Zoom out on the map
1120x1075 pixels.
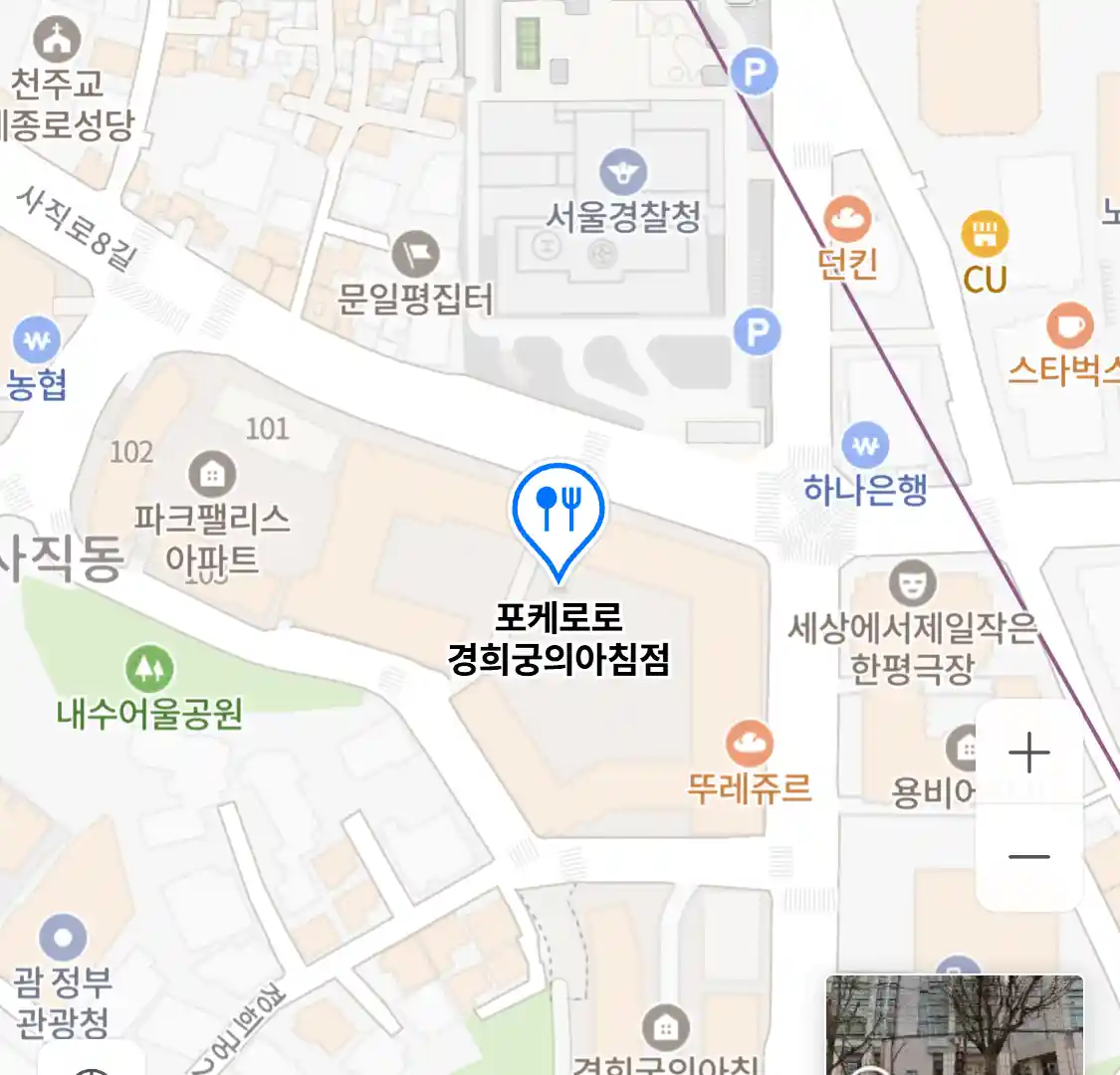1028,856
